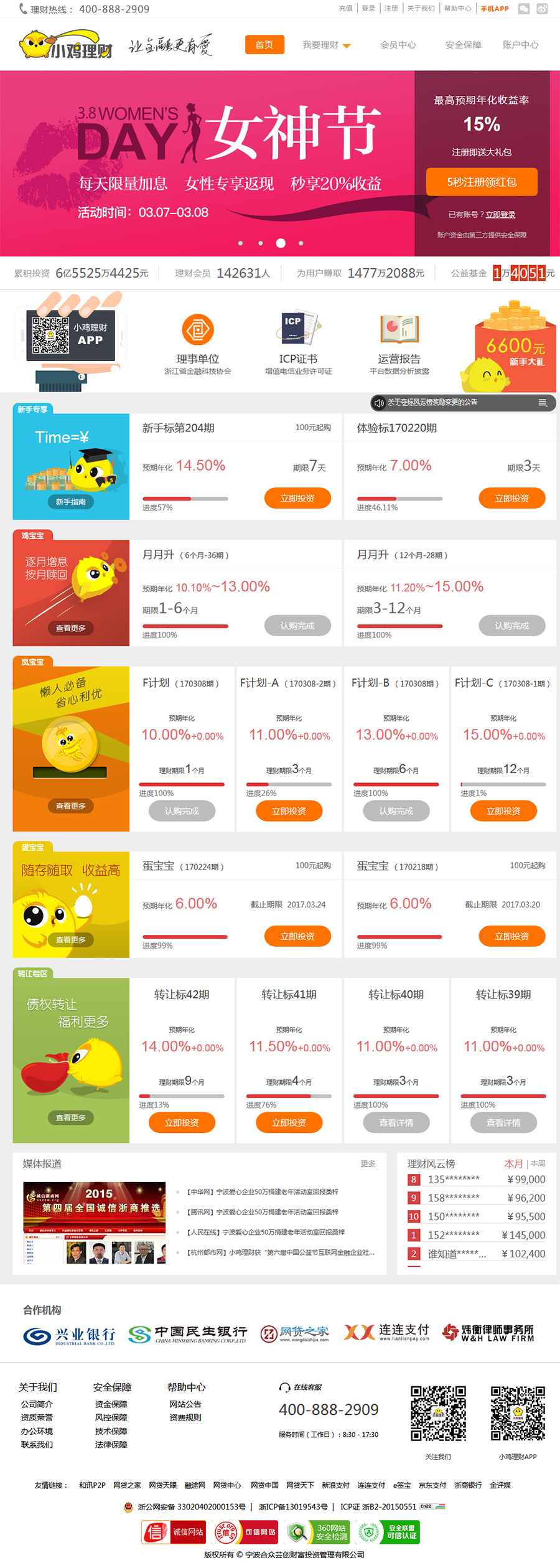Follow the 立即登录 link in banner
The height and width of the screenshot is (1568, 560).
(500, 215)
